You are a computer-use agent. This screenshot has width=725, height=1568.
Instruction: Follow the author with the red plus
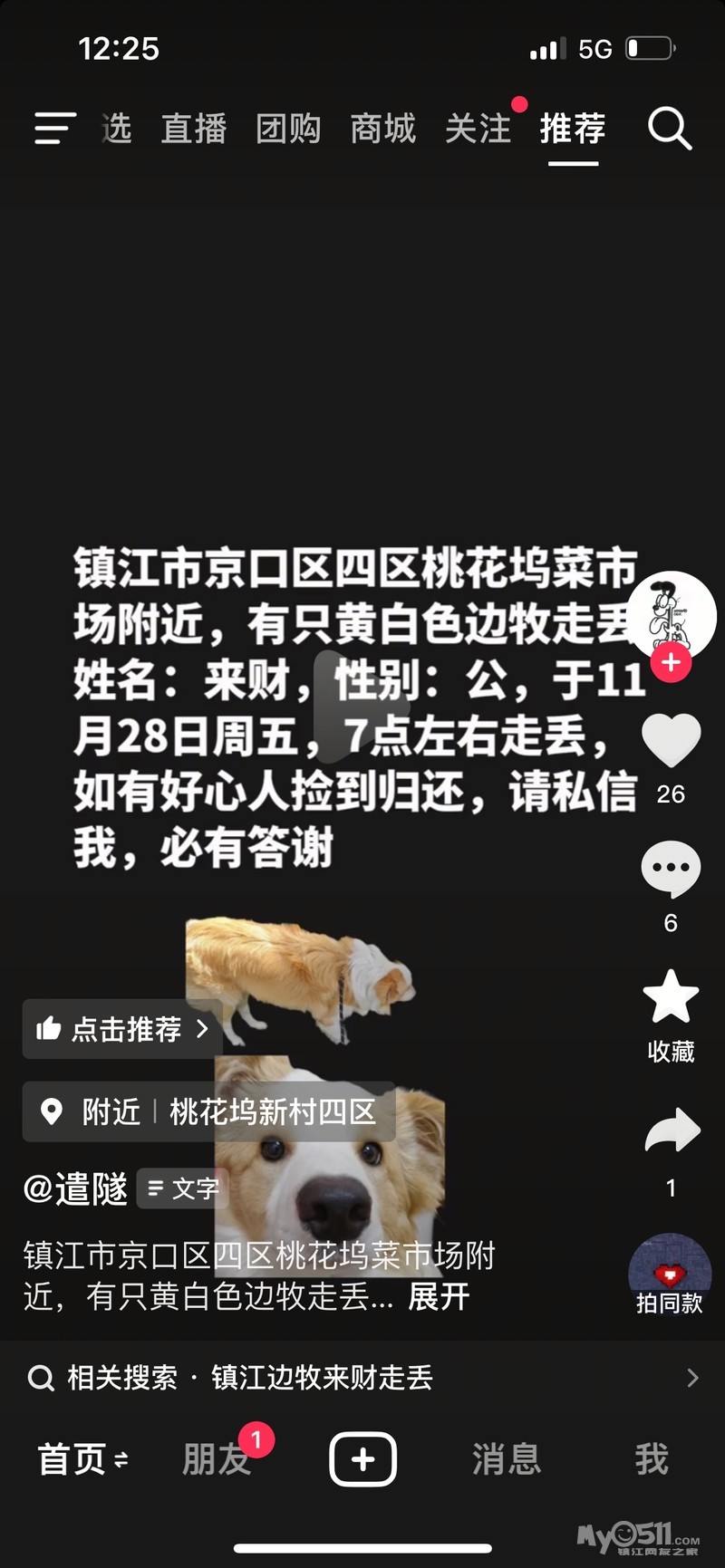pyautogui.click(x=671, y=662)
